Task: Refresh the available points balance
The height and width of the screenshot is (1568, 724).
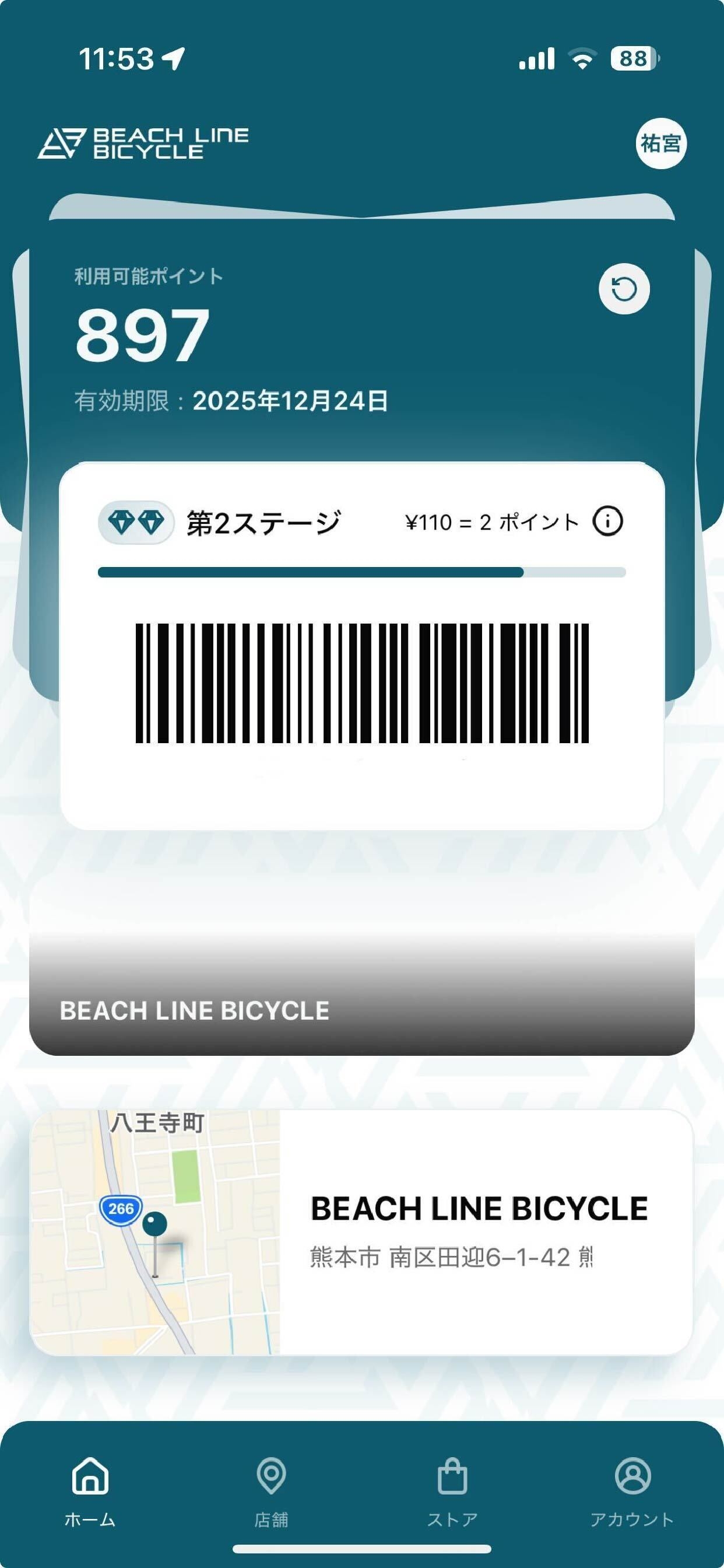Action: tap(624, 289)
